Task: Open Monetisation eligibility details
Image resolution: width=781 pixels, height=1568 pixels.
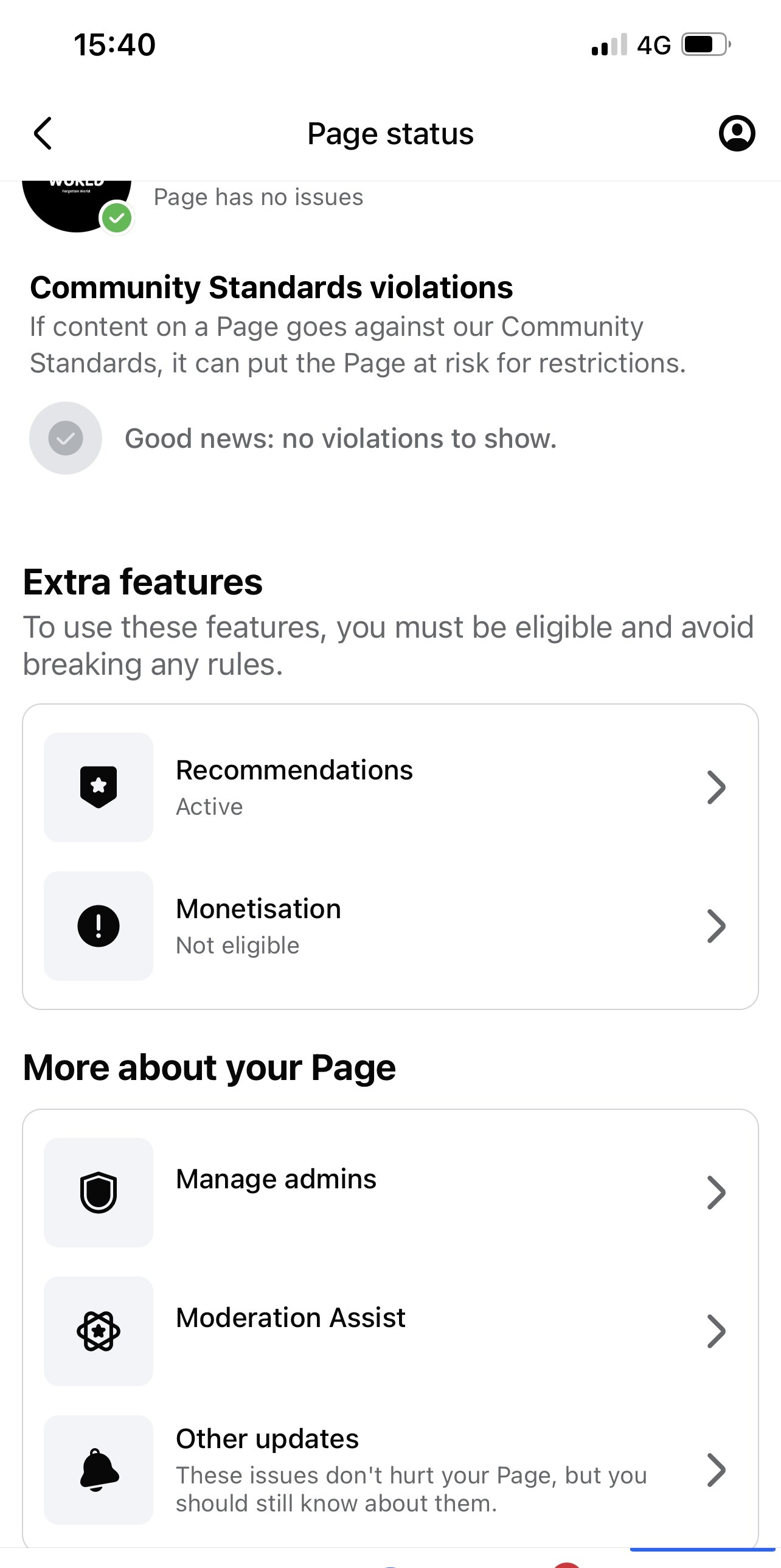Action: pyautogui.click(x=389, y=926)
